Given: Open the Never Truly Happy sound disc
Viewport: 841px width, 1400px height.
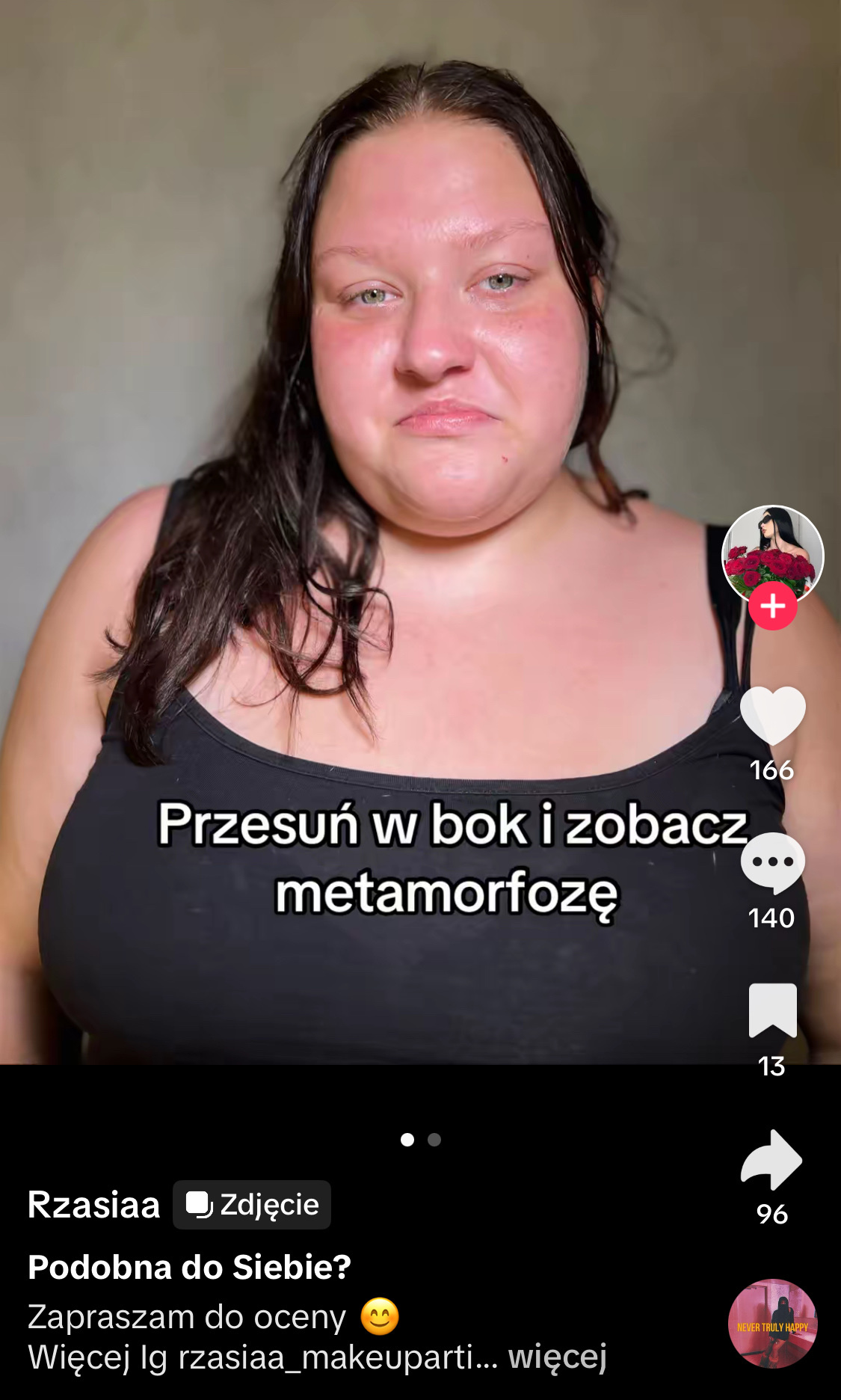Looking at the screenshot, I should (x=772, y=1324).
